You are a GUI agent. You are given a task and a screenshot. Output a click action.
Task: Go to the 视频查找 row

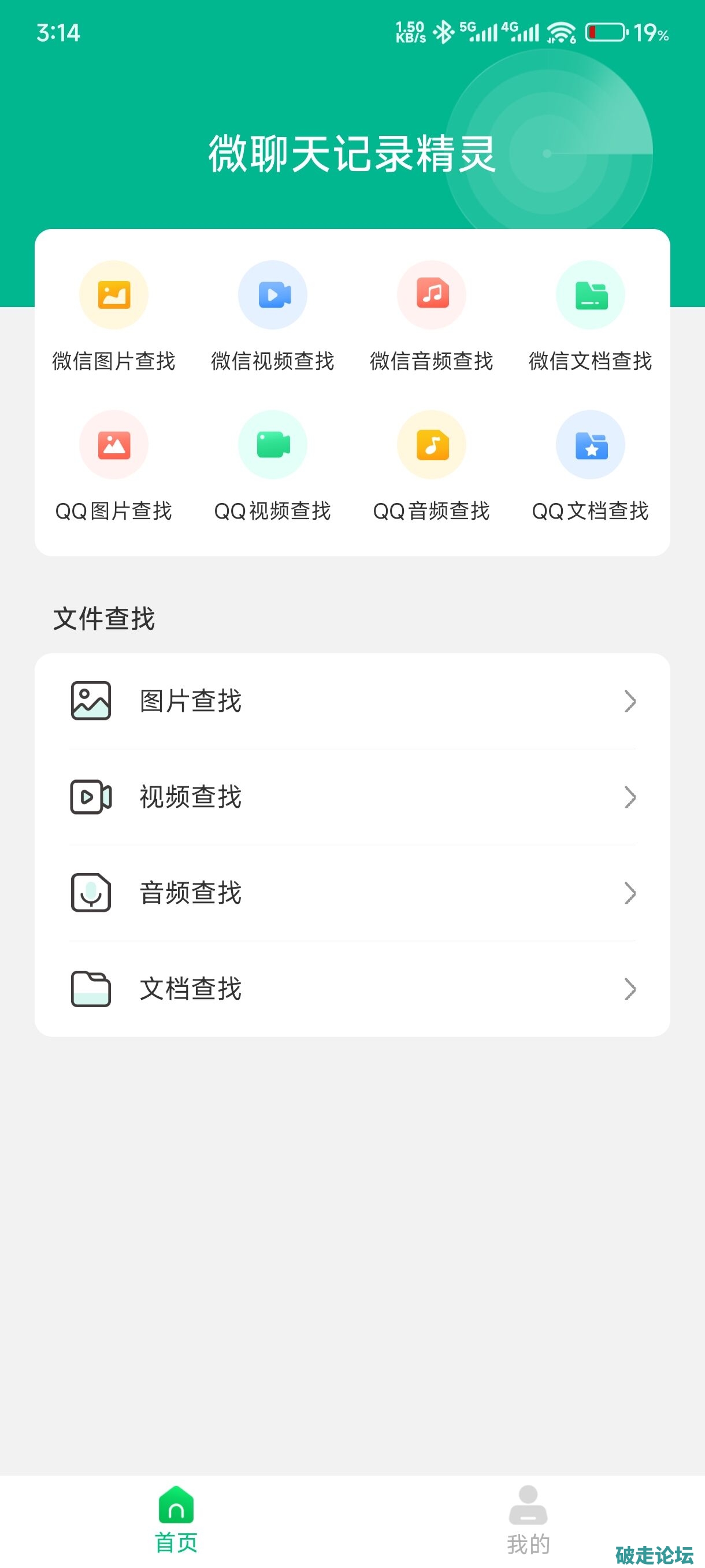point(352,797)
